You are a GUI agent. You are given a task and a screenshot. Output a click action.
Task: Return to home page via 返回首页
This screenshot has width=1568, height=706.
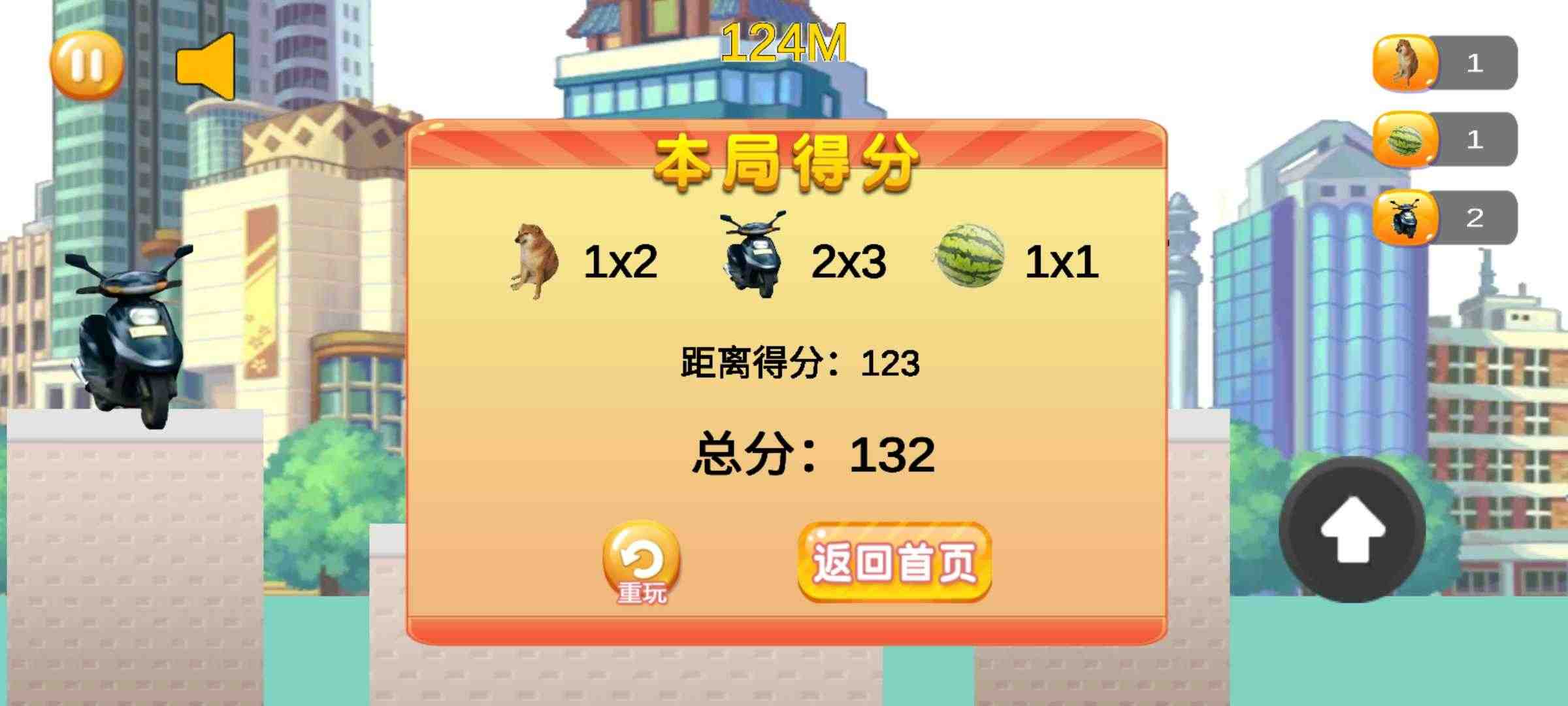pos(894,562)
